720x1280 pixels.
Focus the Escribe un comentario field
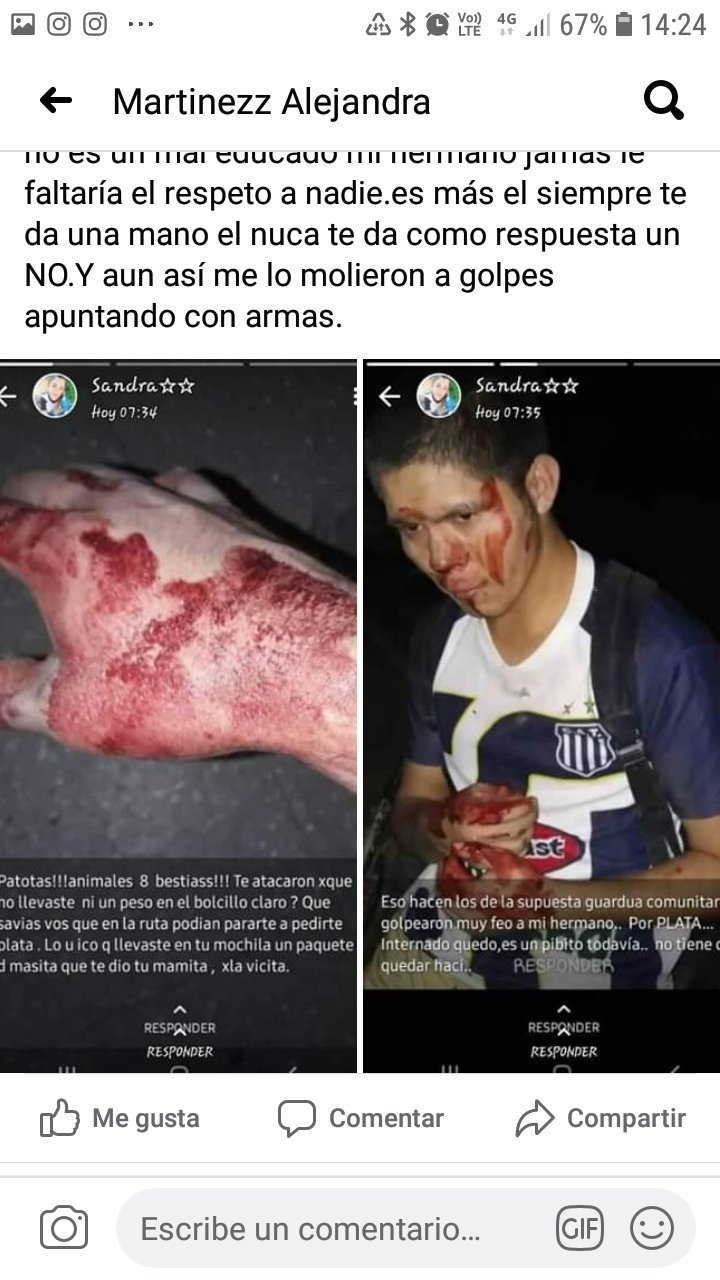click(x=330, y=1228)
